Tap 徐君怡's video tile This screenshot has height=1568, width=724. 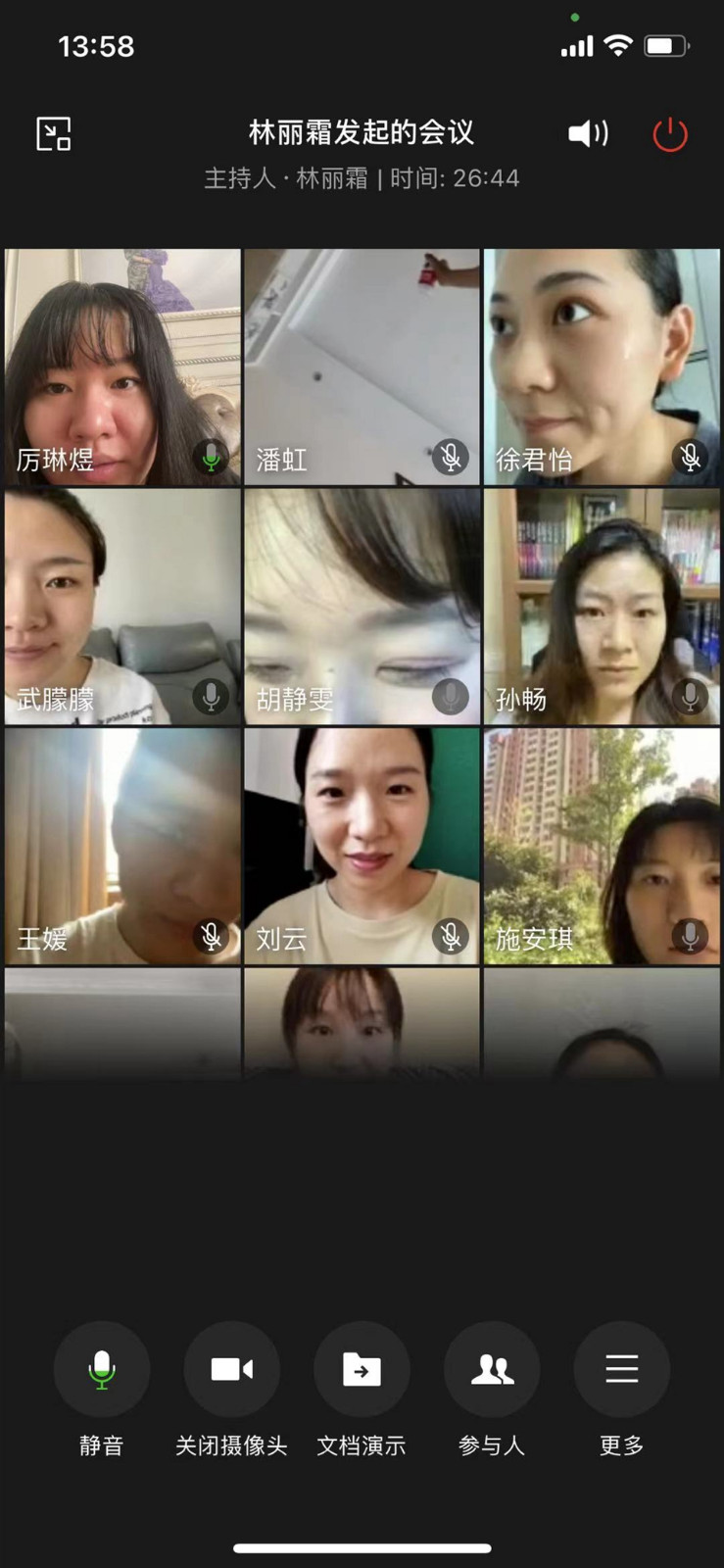[602, 367]
